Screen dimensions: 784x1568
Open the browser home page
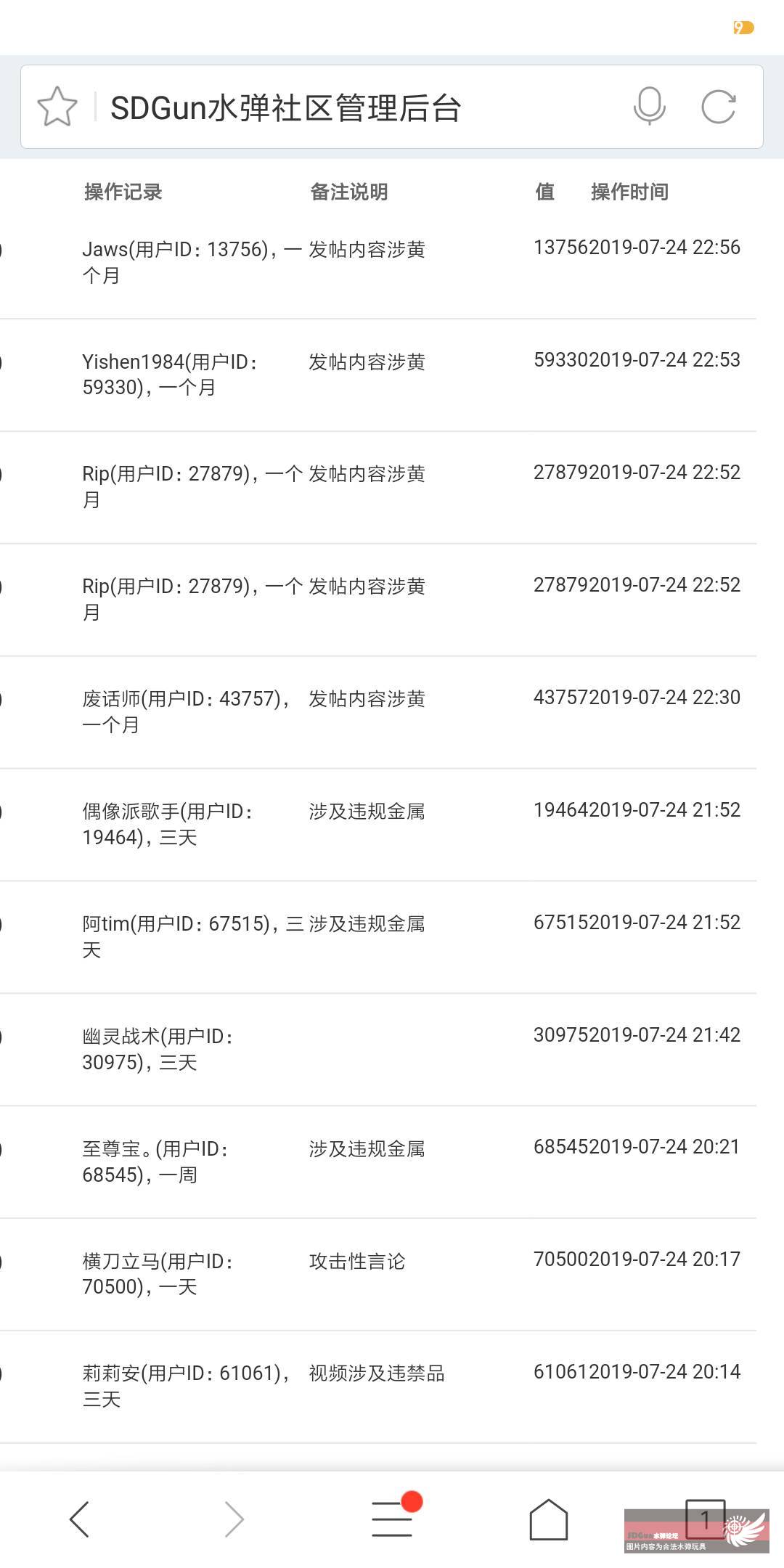pyautogui.click(x=549, y=1519)
